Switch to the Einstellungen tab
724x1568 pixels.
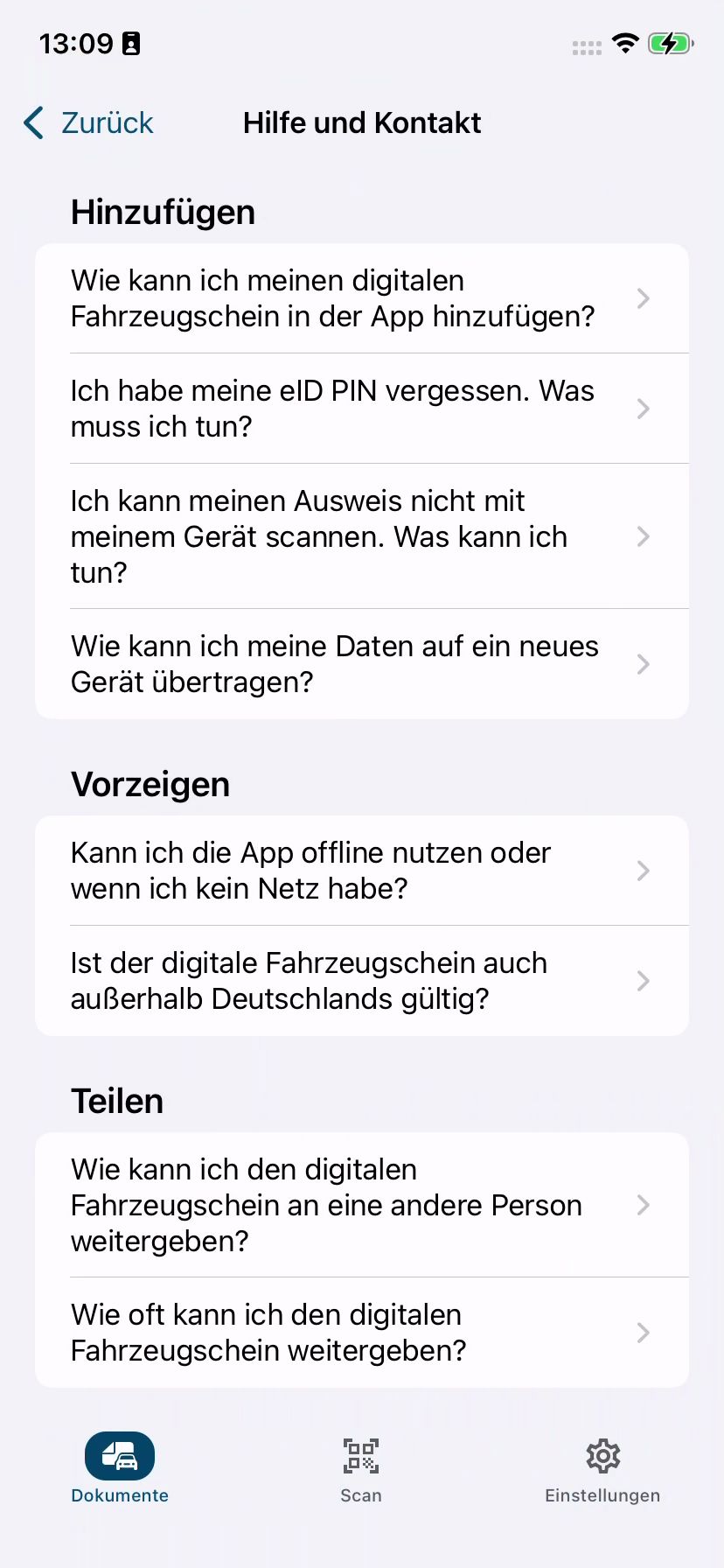(x=602, y=1468)
